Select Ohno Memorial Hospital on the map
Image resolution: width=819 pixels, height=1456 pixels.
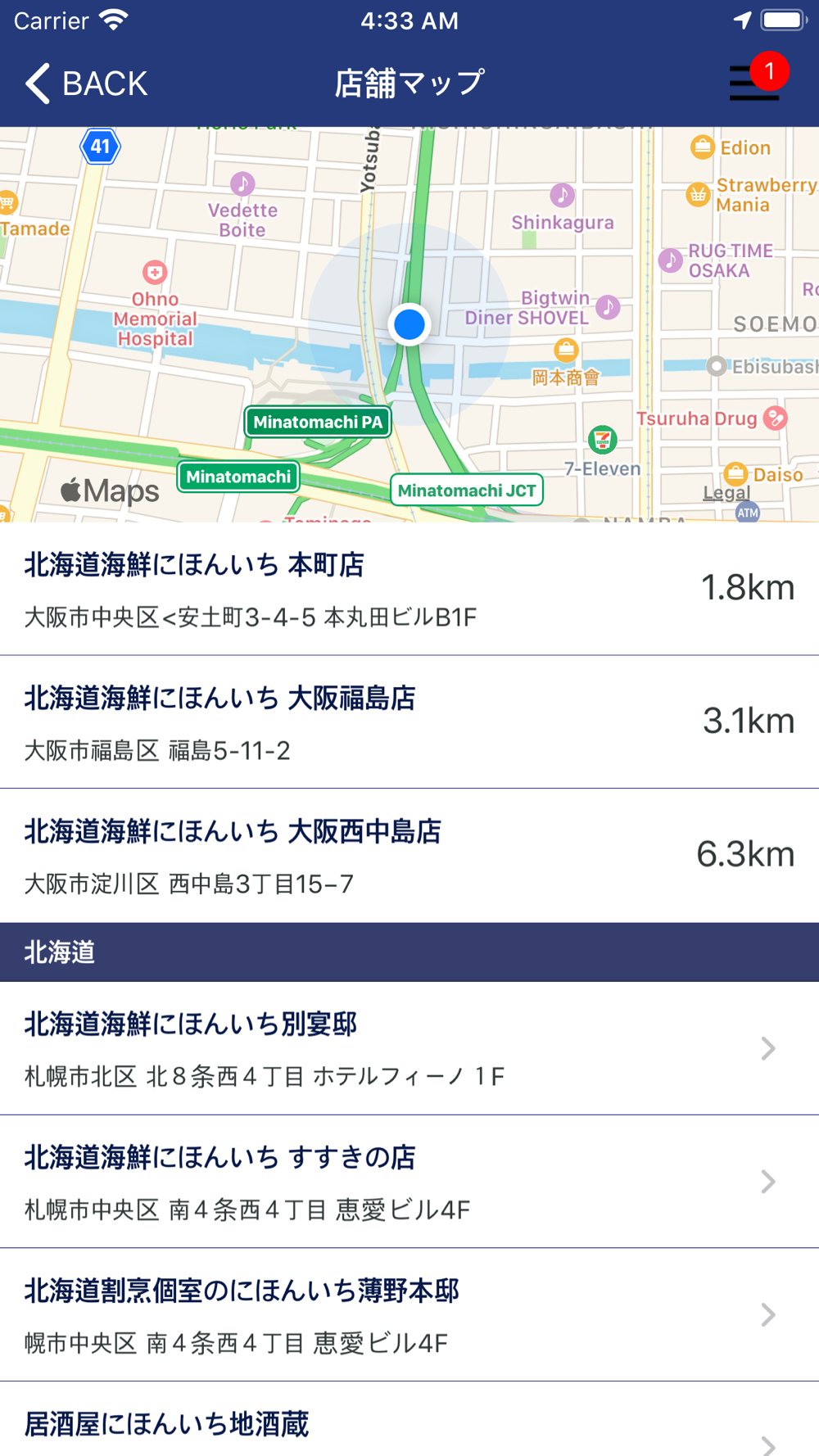(155, 272)
